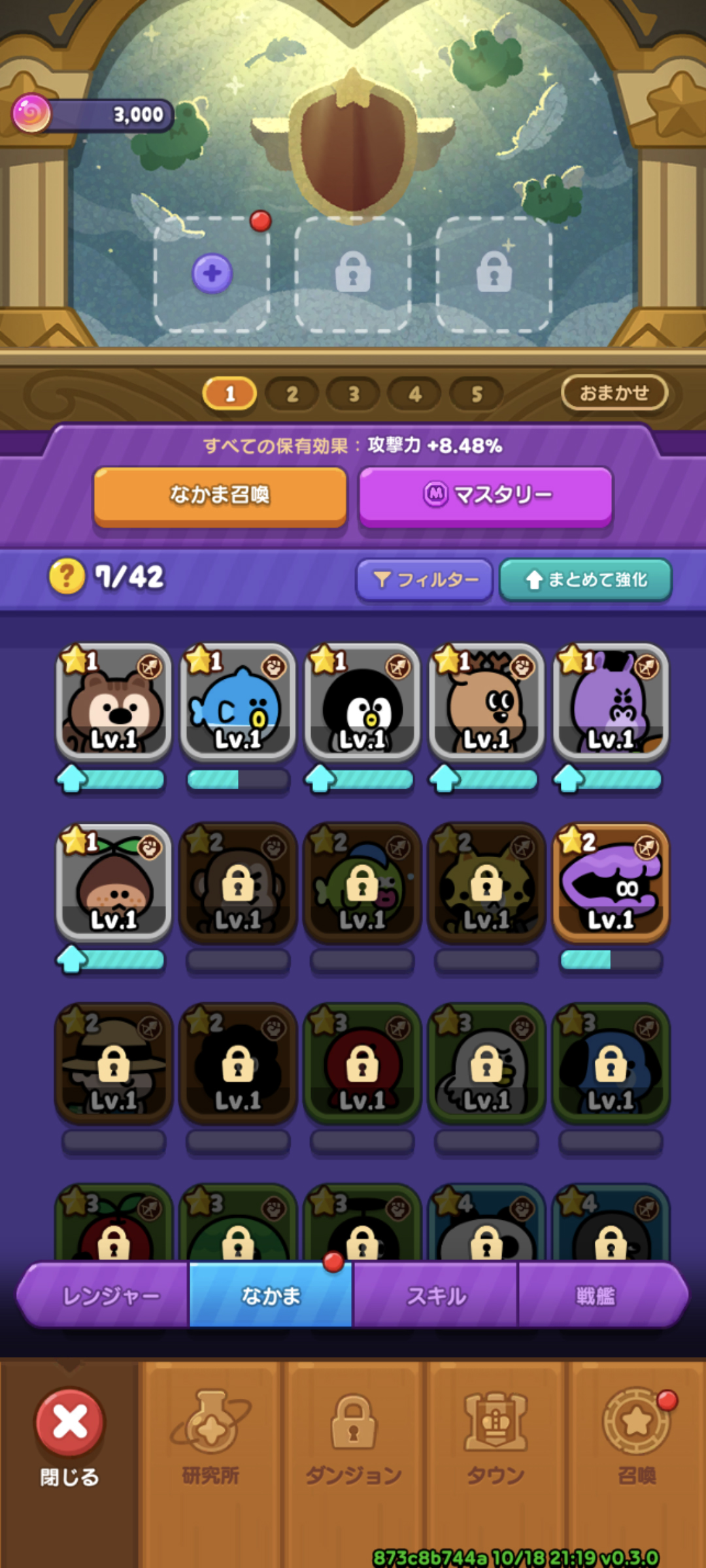Screen dimensions: 706x1568
Task: Close the menu with 閉じる button
Action: tap(69, 1436)
